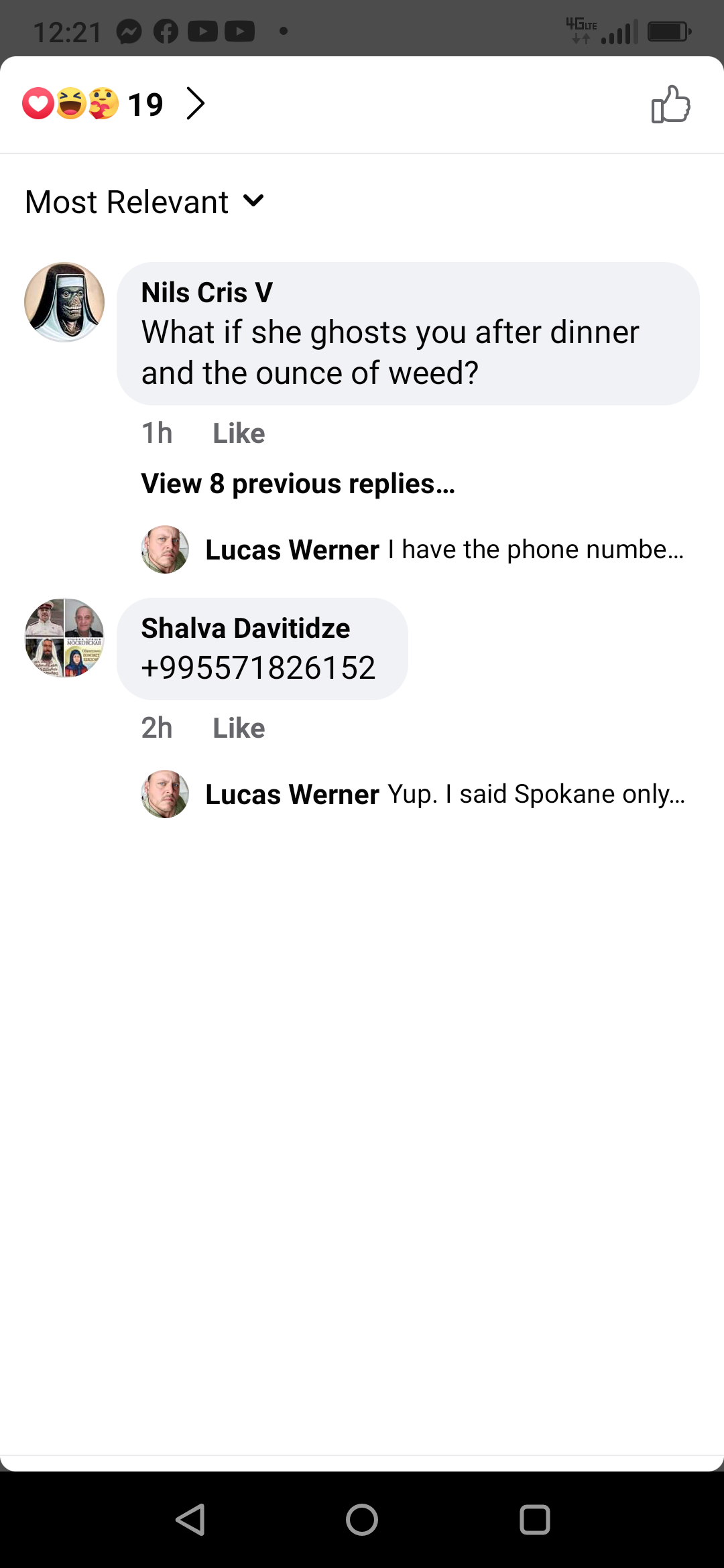Open Nils Cris V's profile by name
The image size is (724, 1568).
207,293
